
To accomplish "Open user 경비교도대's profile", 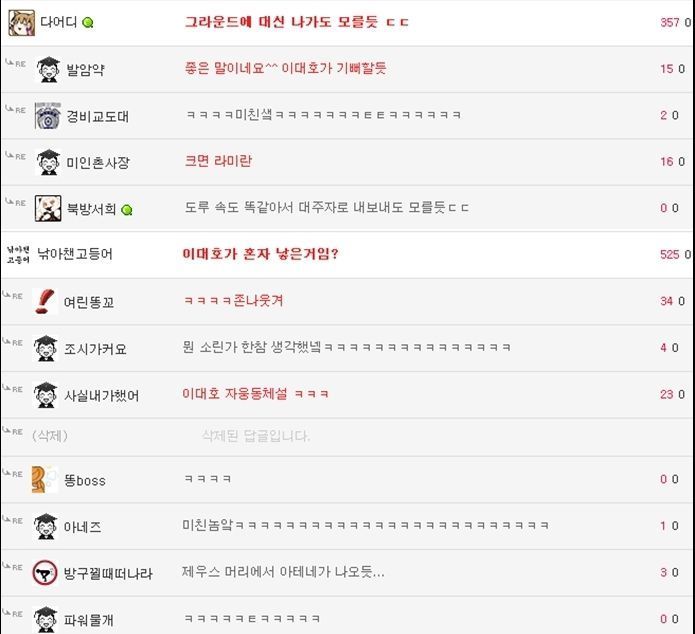I will point(96,116).
